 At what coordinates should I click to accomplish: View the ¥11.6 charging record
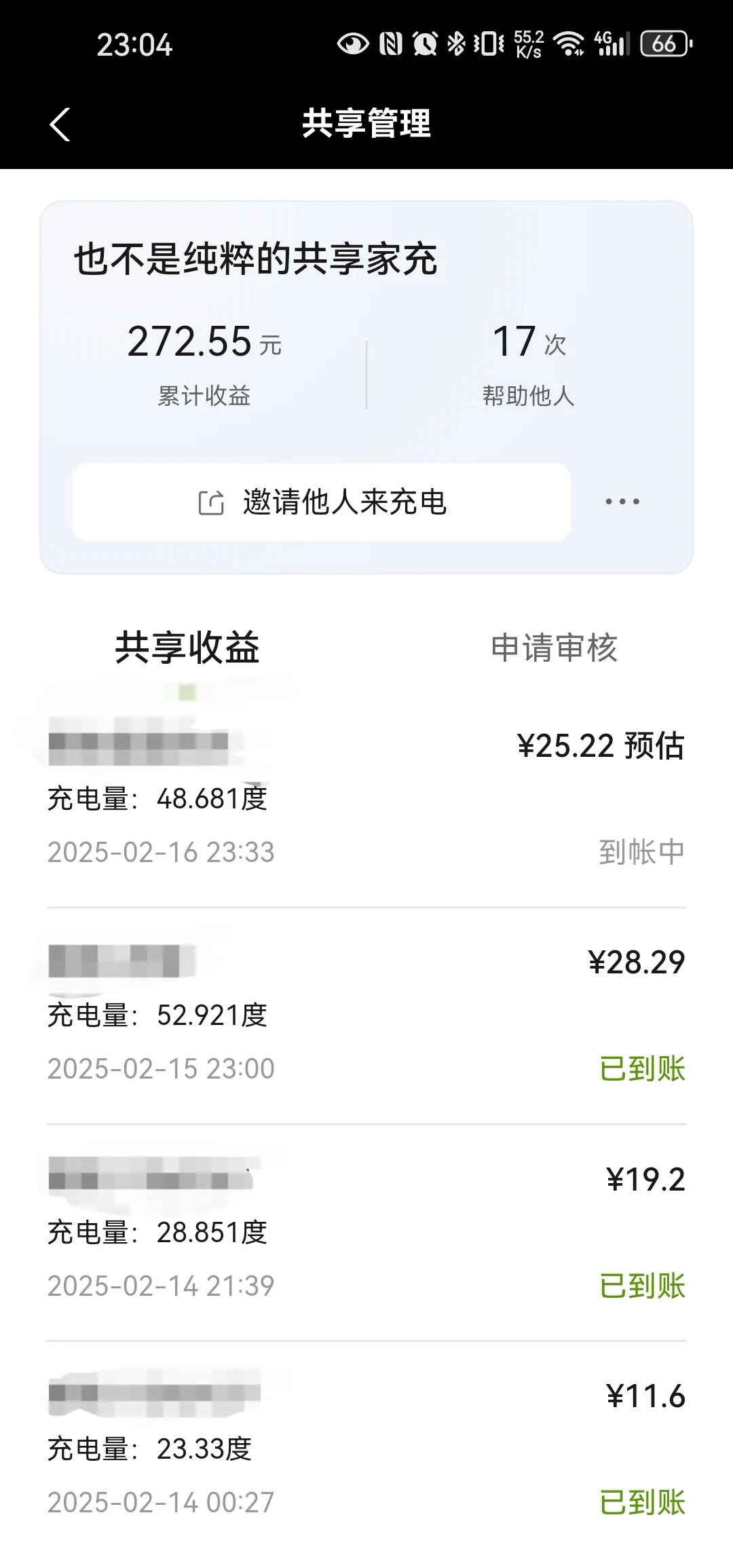(366, 1449)
